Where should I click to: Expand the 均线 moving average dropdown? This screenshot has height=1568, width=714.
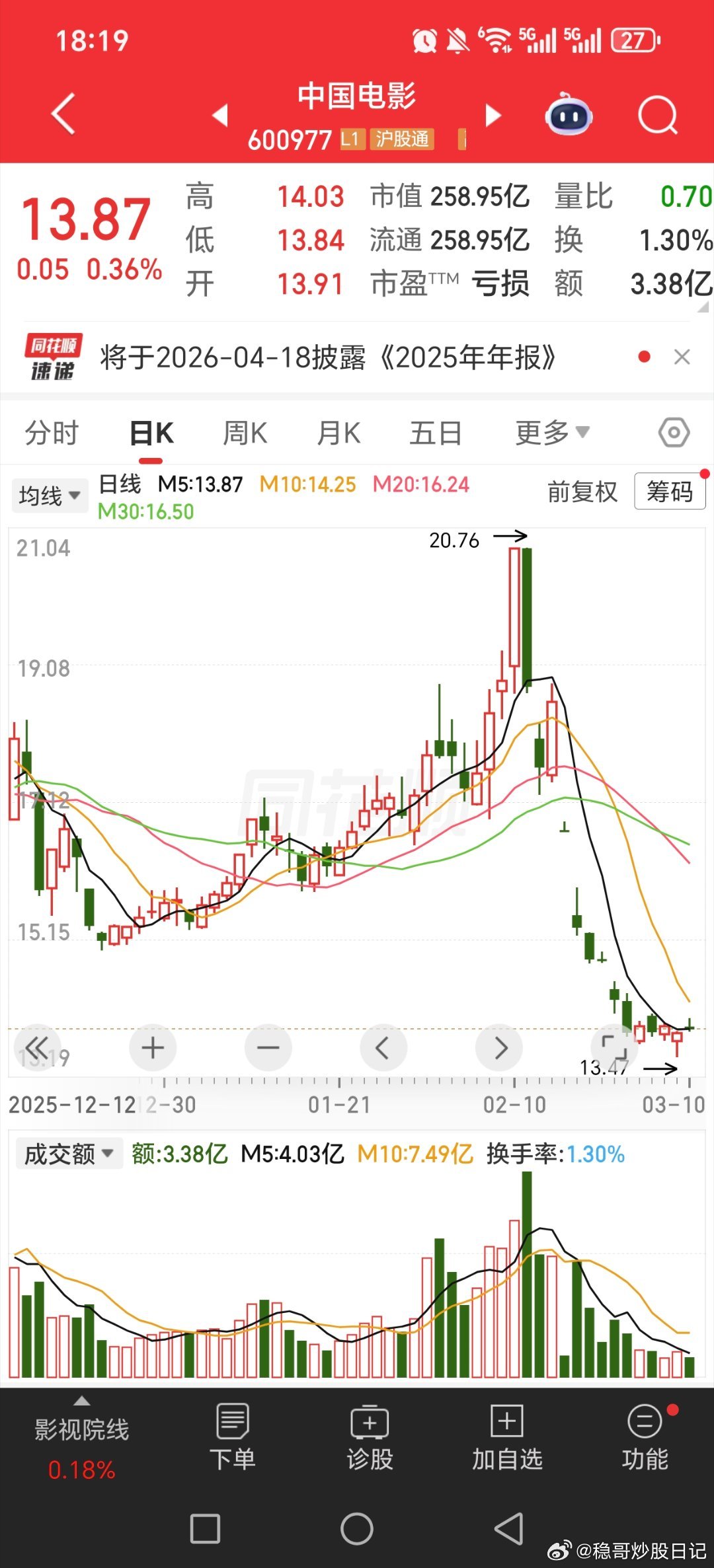50,495
